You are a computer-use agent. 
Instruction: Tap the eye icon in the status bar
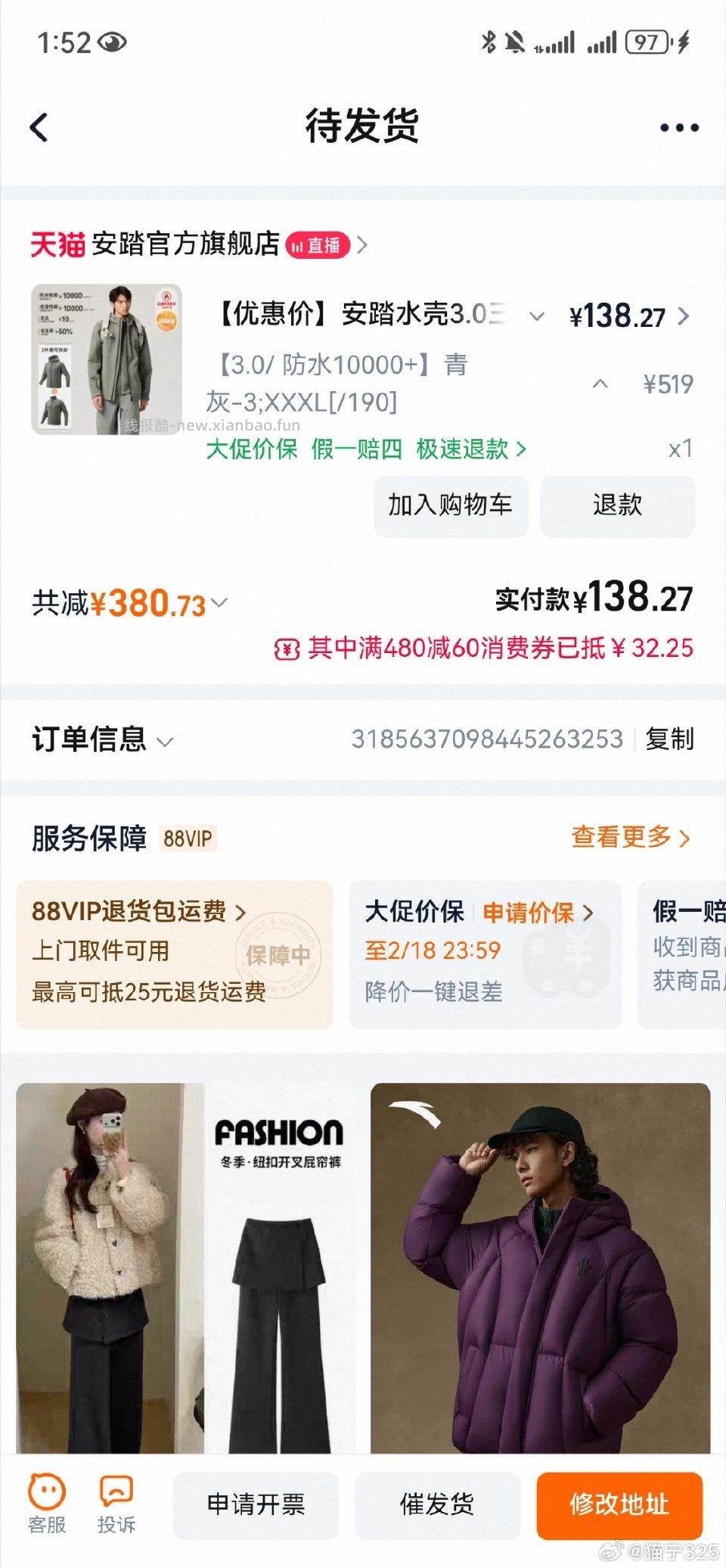(110, 42)
